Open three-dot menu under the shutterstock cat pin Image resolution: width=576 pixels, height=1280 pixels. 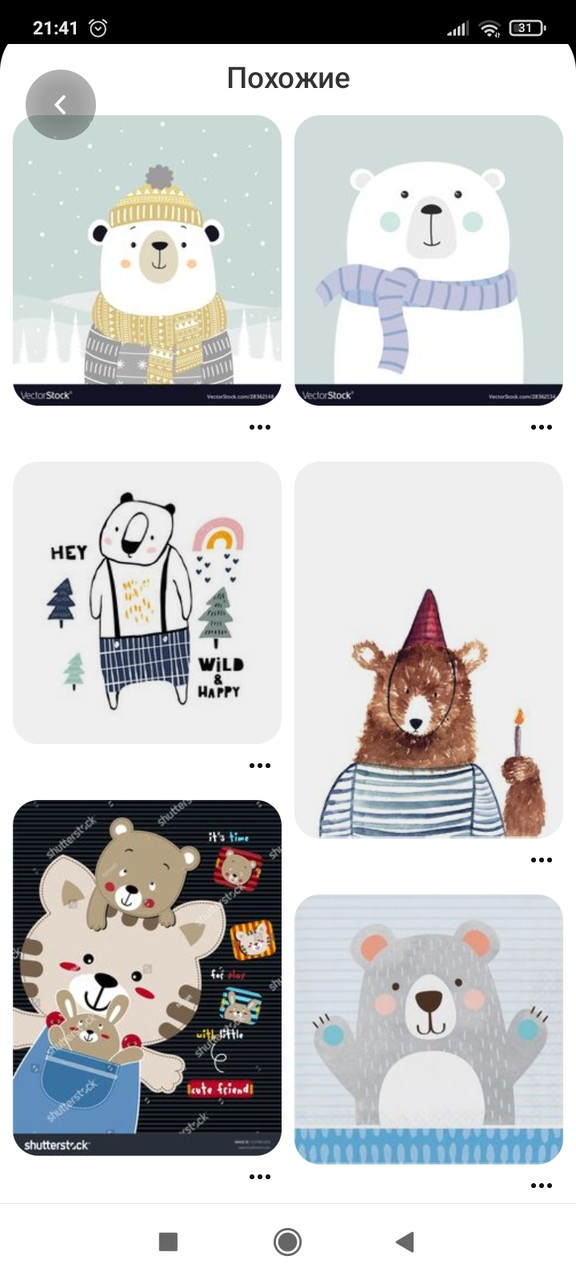260,1177
